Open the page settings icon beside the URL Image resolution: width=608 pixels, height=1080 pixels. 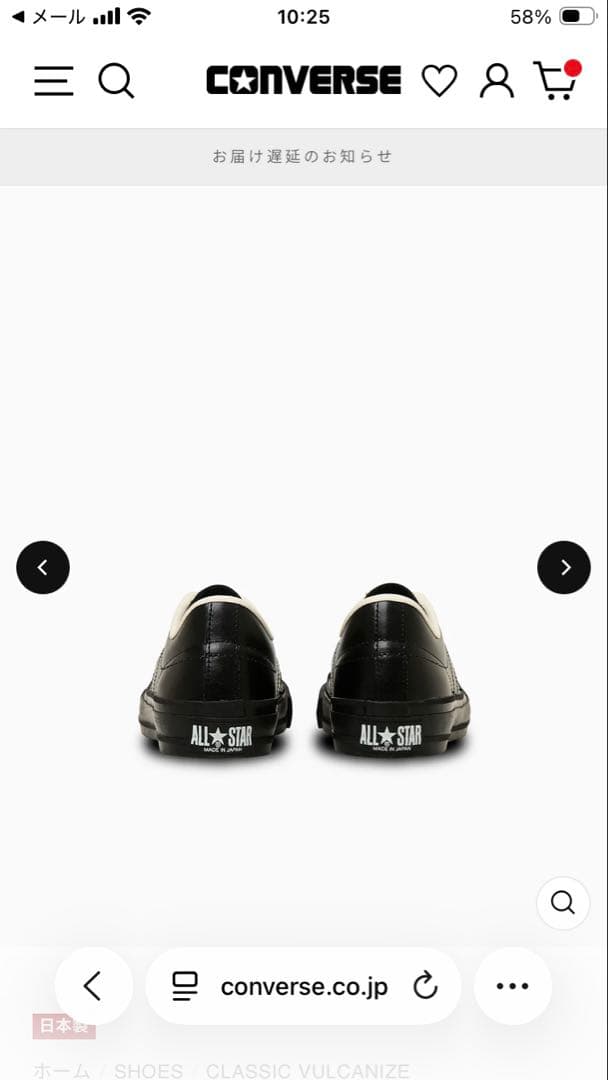[185, 987]
